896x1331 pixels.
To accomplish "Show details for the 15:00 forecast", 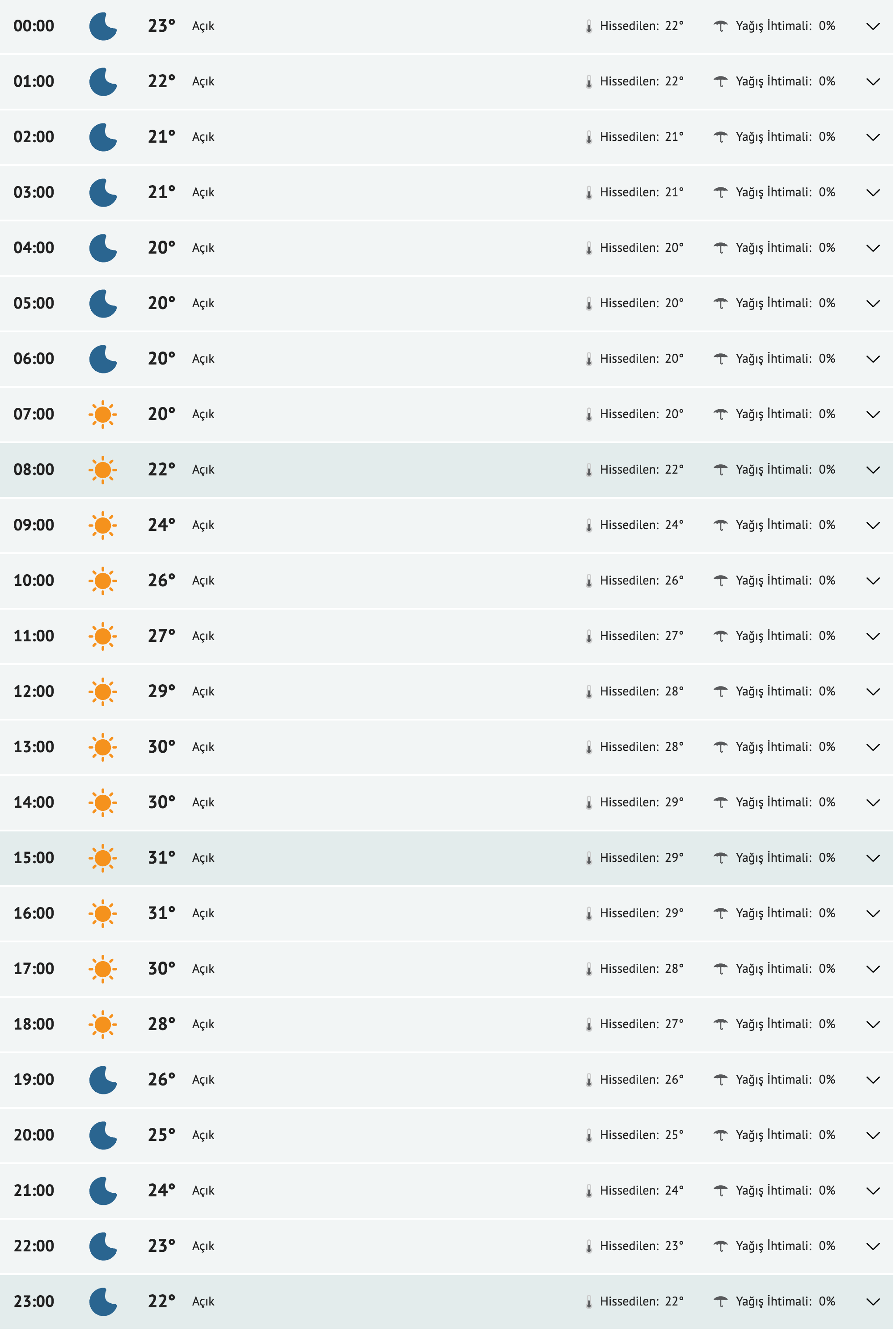I will (873, 858).
